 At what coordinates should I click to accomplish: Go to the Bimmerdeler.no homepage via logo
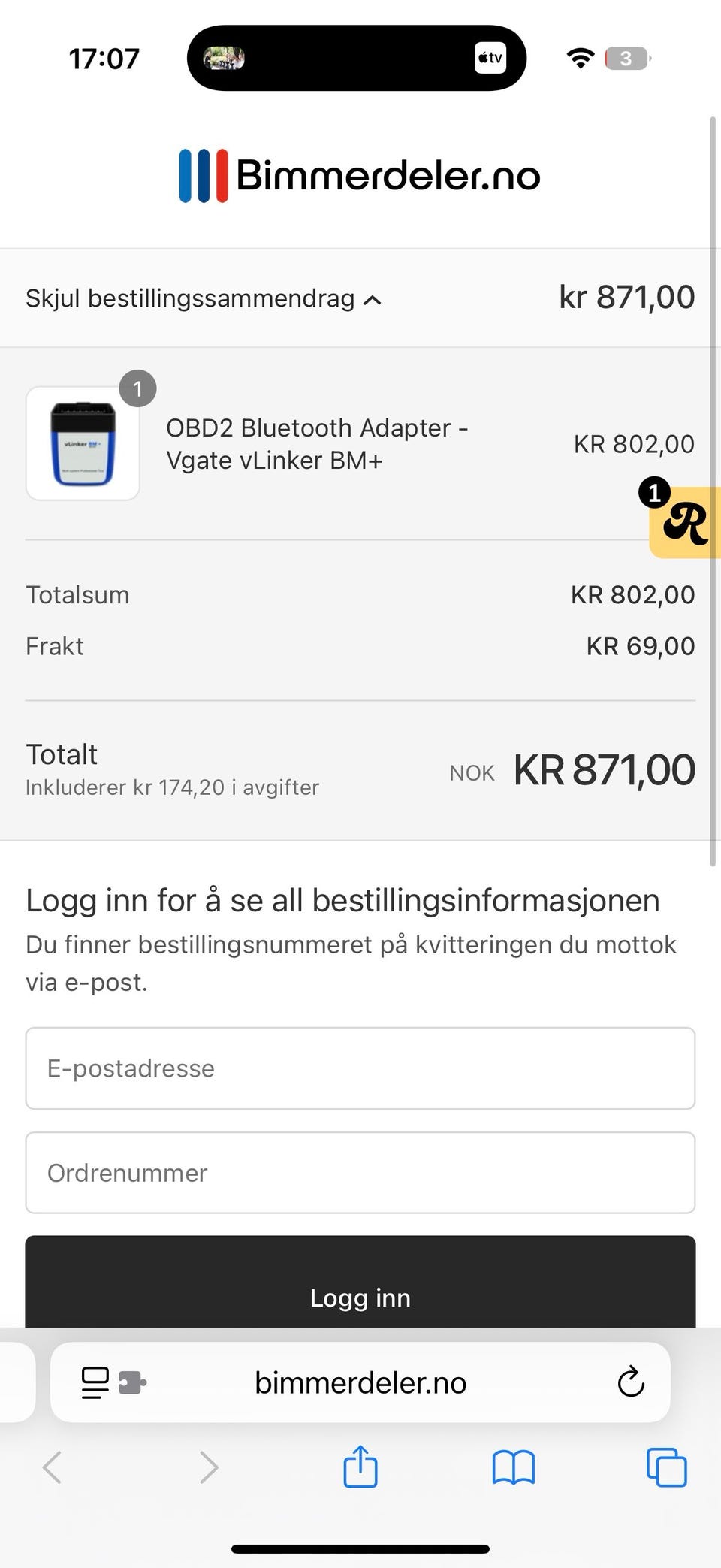360,176
